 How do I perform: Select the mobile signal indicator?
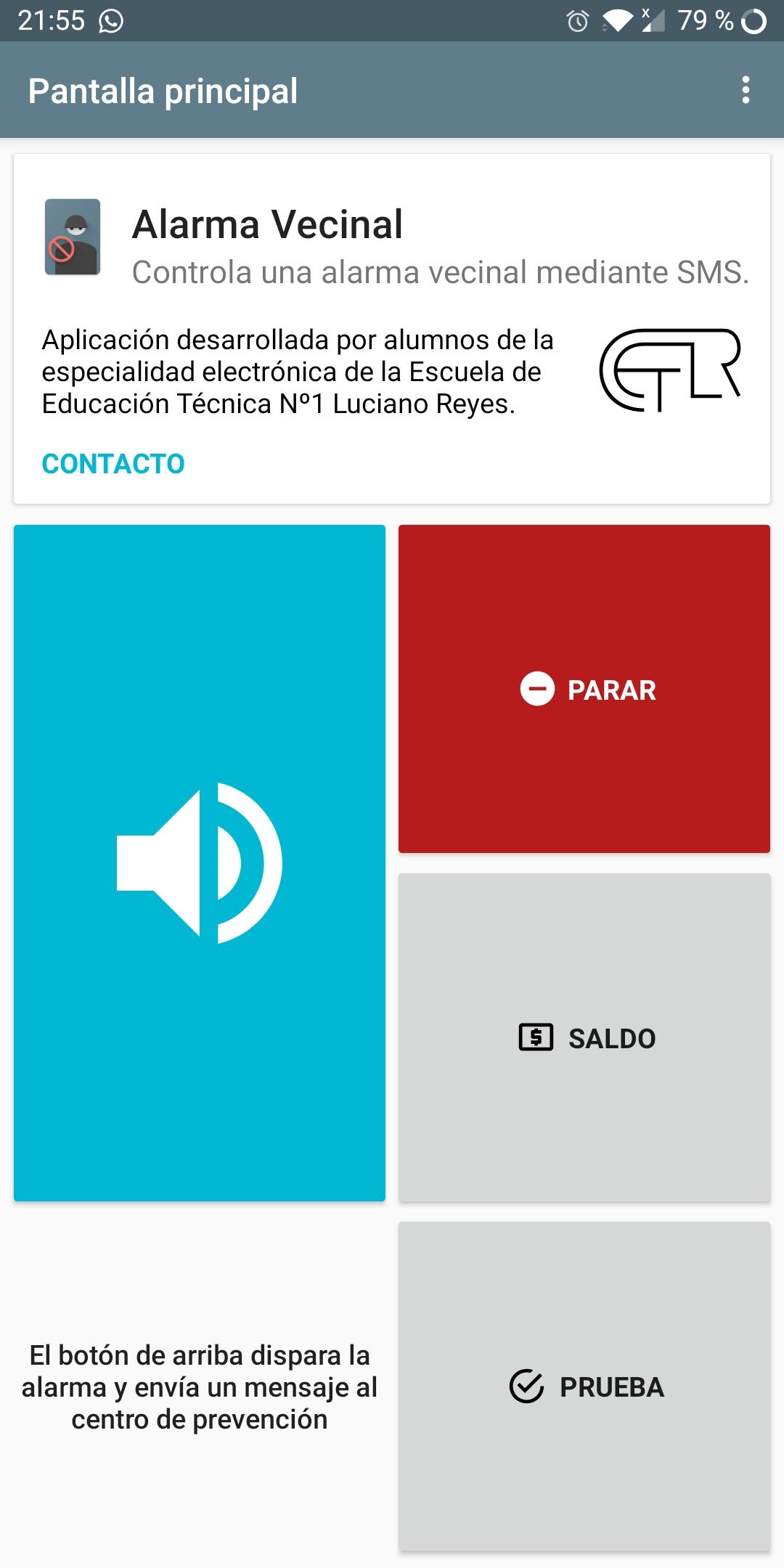tap(653, 20)
